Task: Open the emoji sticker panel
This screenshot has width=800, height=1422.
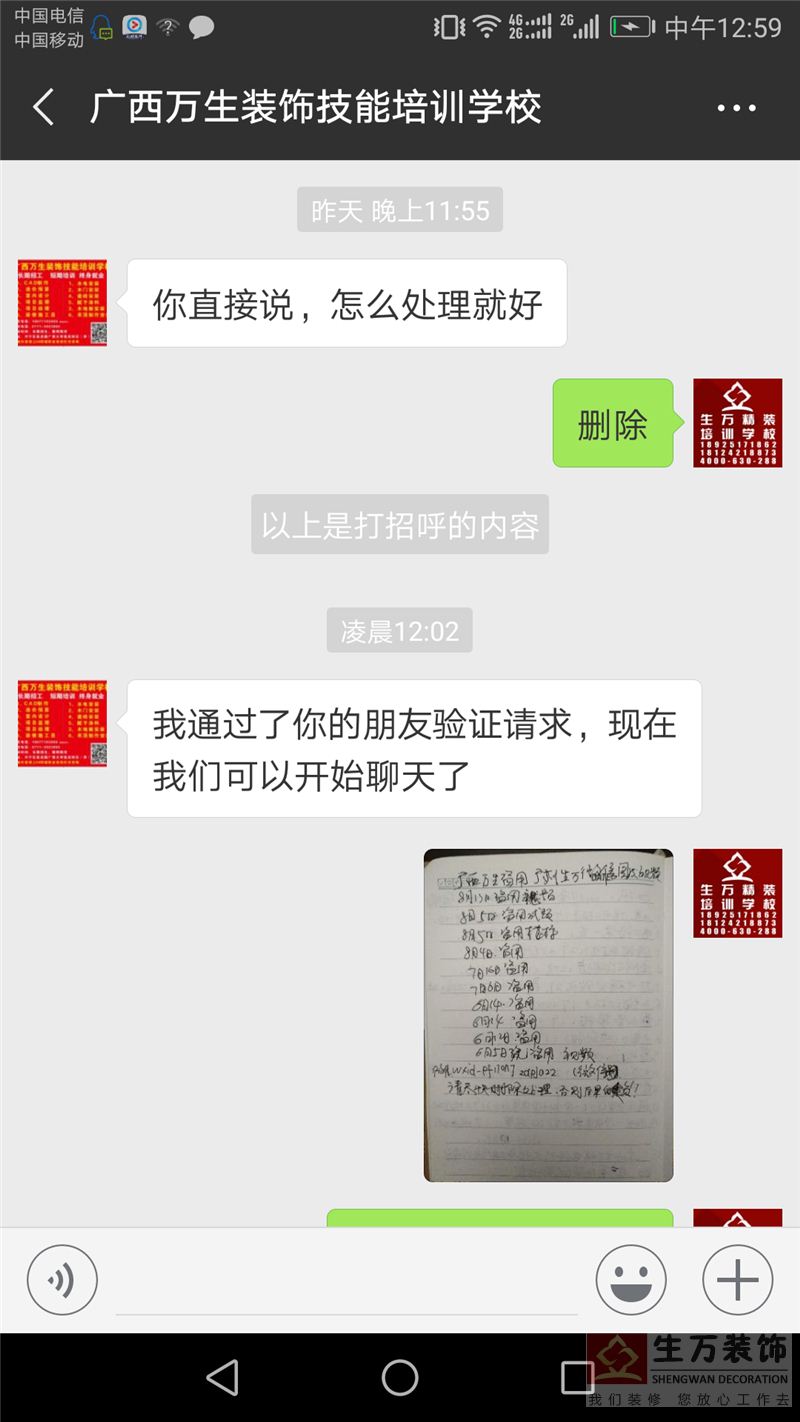Action: 631,1279
